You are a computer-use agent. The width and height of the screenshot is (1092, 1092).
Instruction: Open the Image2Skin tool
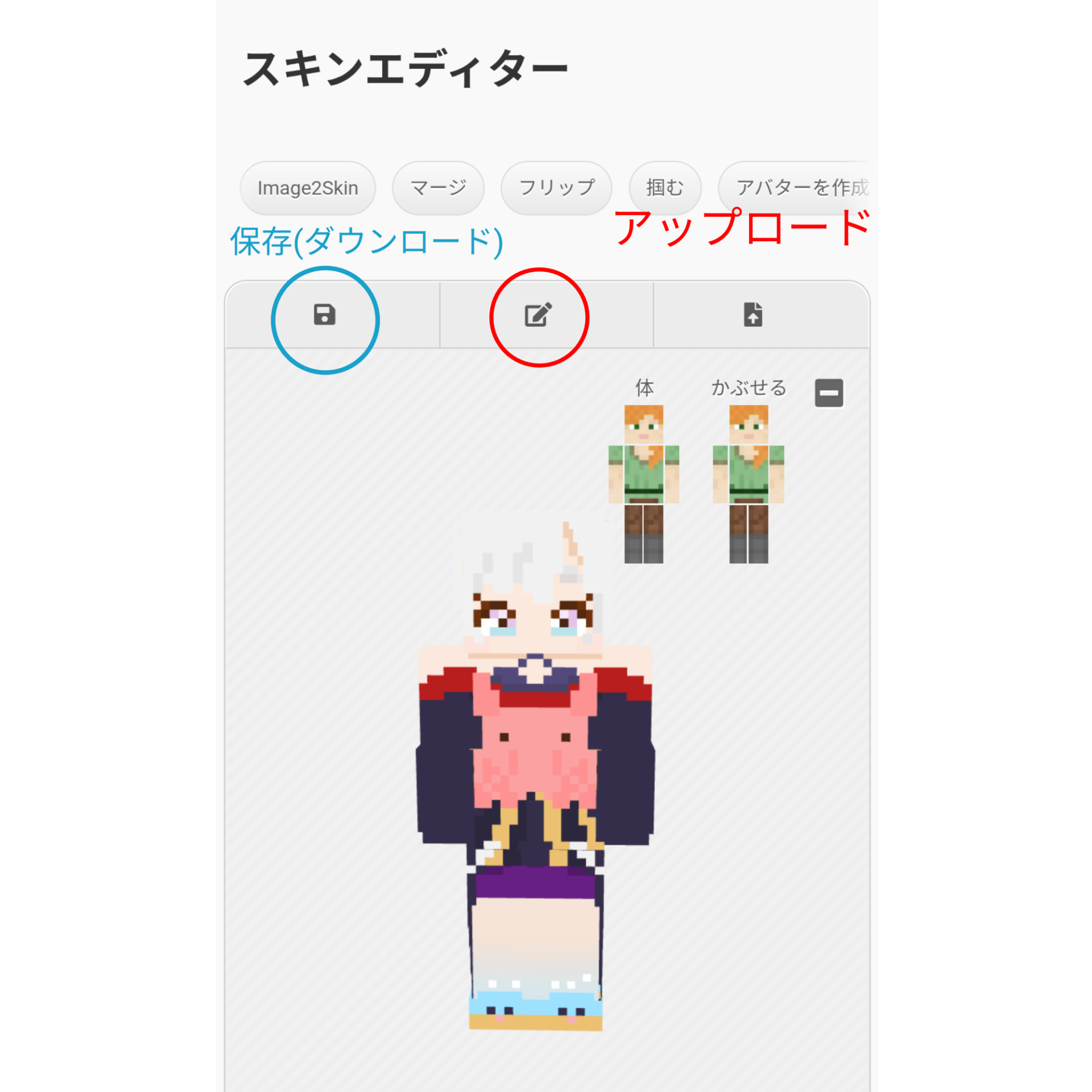coord(308,188)
